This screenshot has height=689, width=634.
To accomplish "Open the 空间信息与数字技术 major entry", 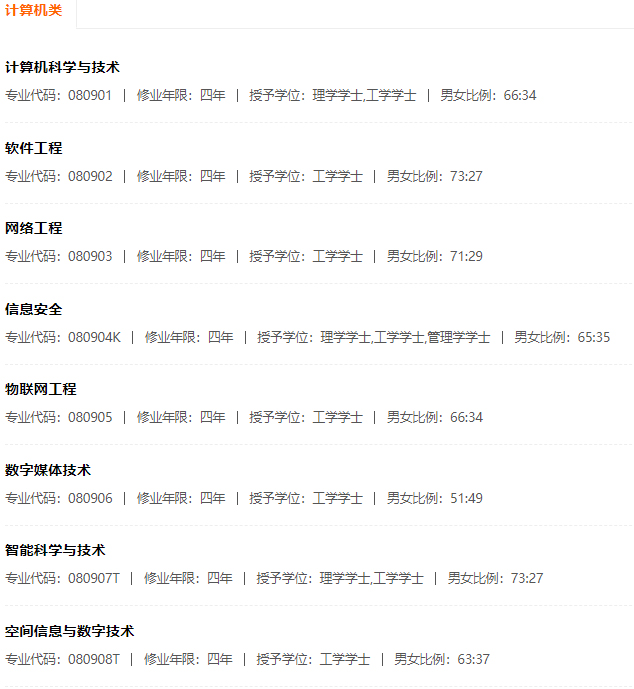I will tap(70, 631).
